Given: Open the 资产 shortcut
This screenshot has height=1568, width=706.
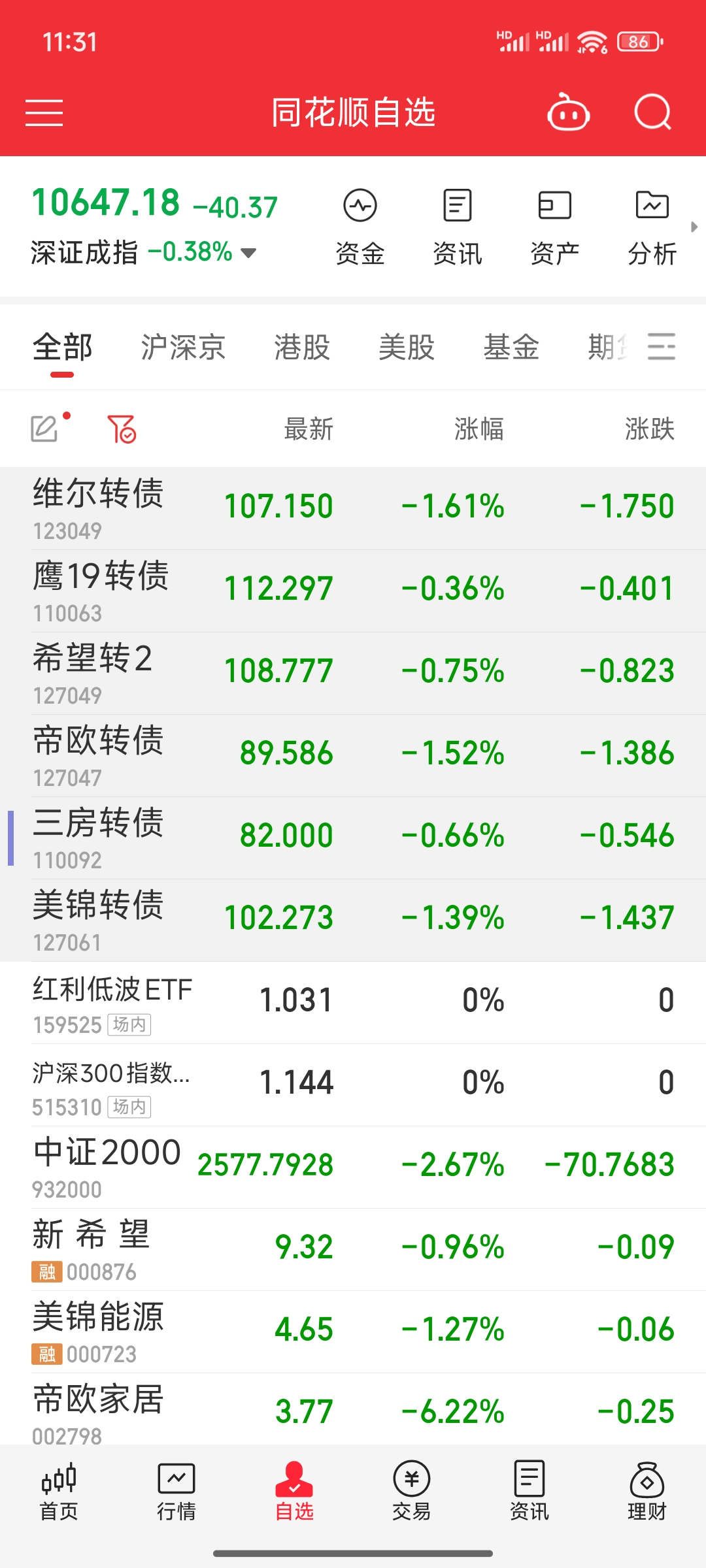Looking at the screenshot, I should 554,227.
